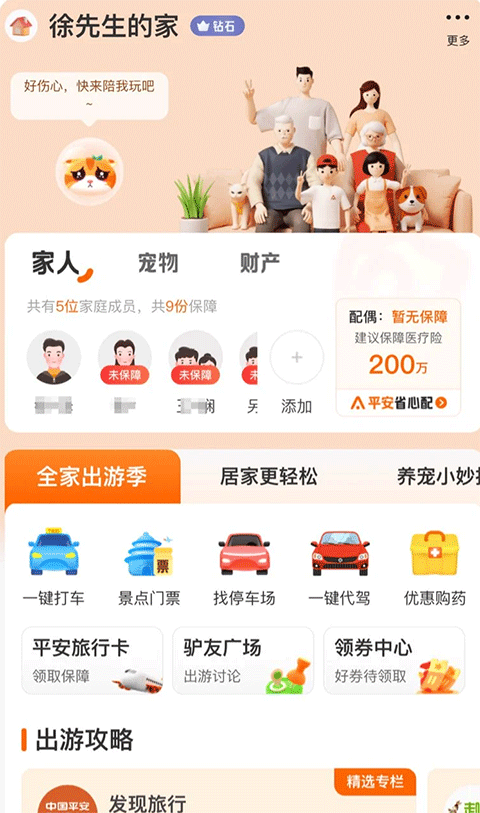Open 景点门票 tickets
This screenshot has width=480, height=813.
pyautogui.click(x=149, y=567)
